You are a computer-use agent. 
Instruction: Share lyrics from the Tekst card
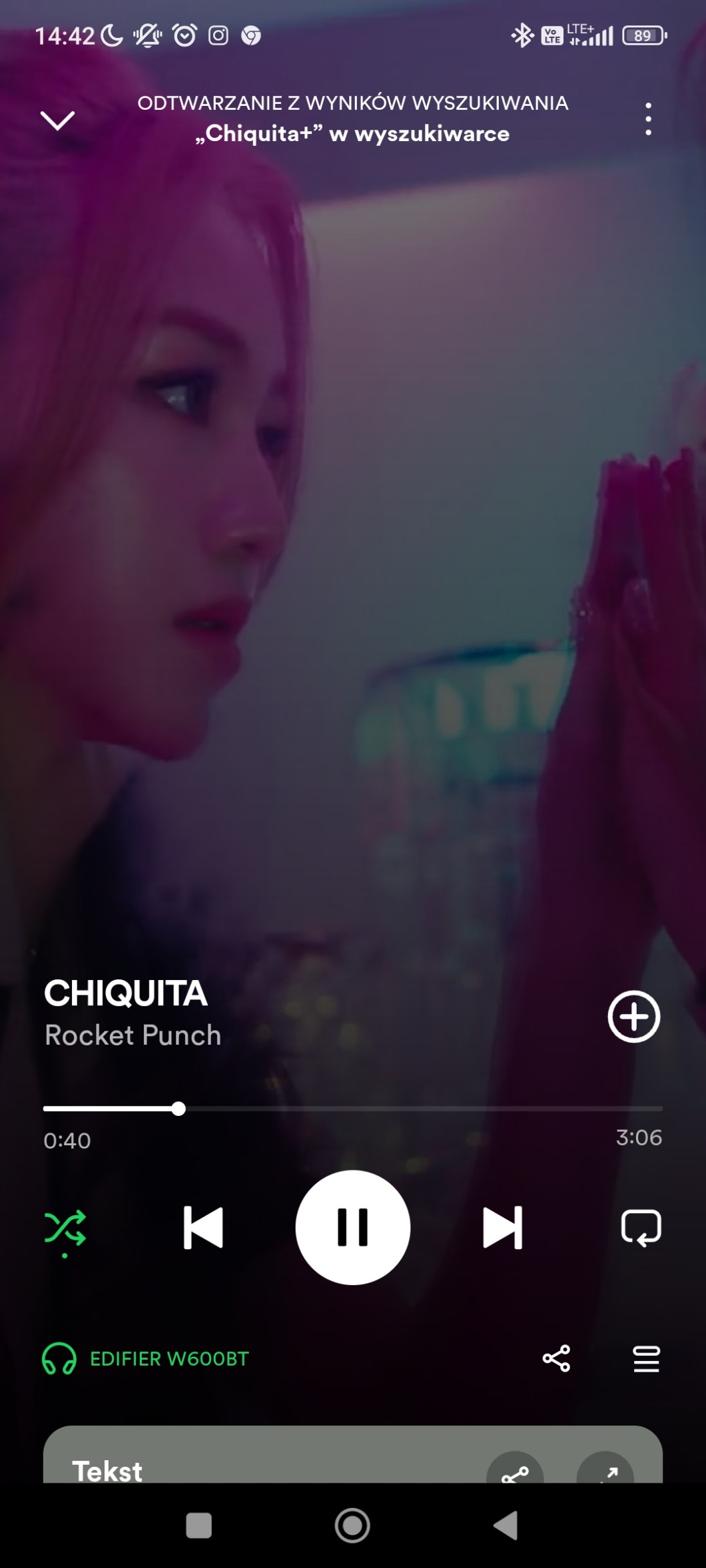515,1471
